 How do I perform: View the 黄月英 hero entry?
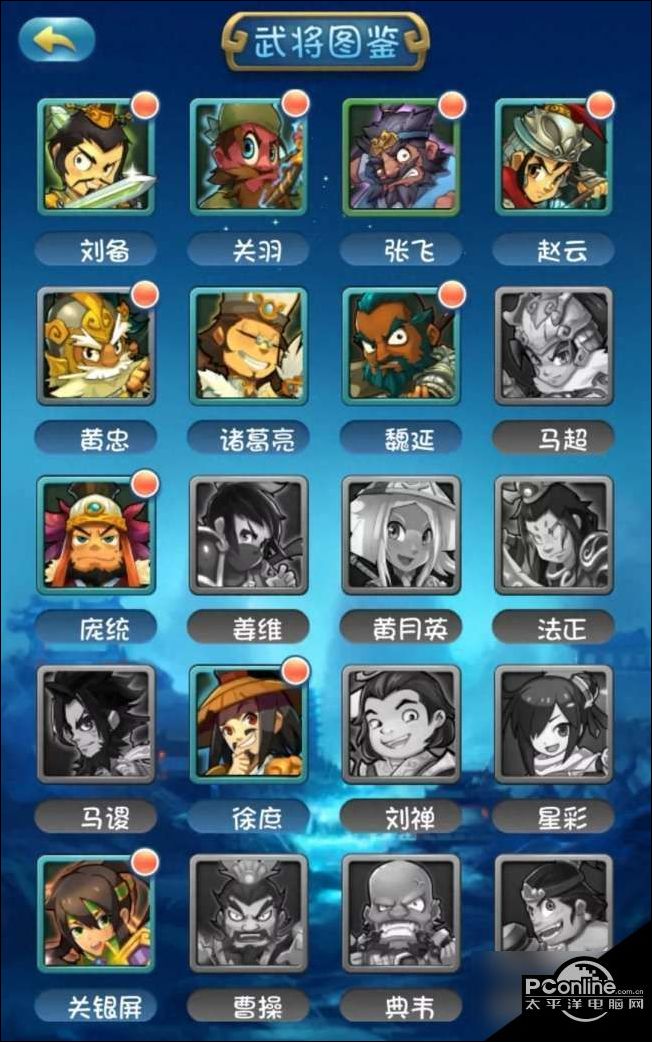tap(401, 534)
